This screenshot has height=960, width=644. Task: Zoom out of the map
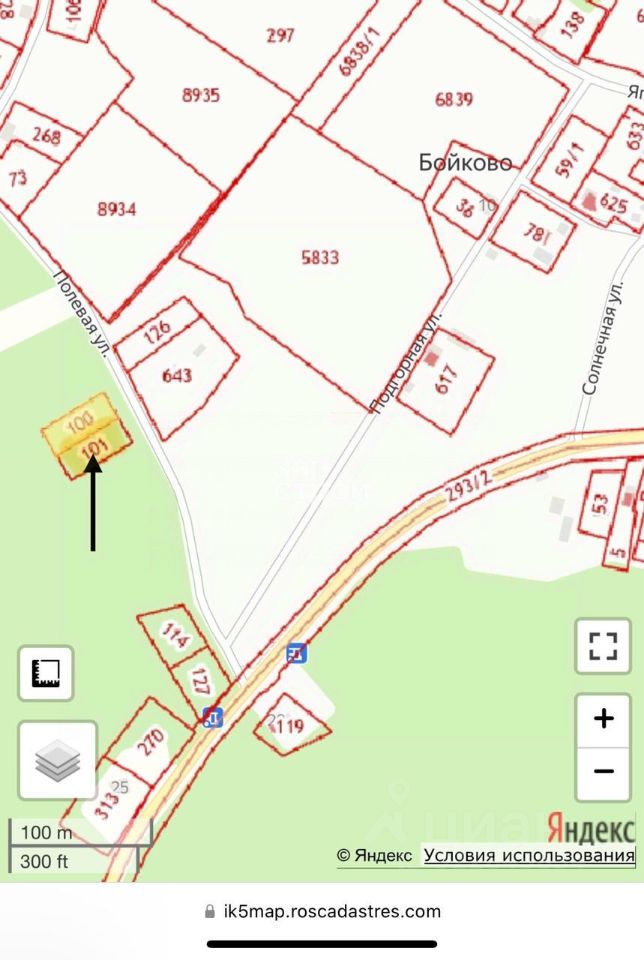(603, 771)
